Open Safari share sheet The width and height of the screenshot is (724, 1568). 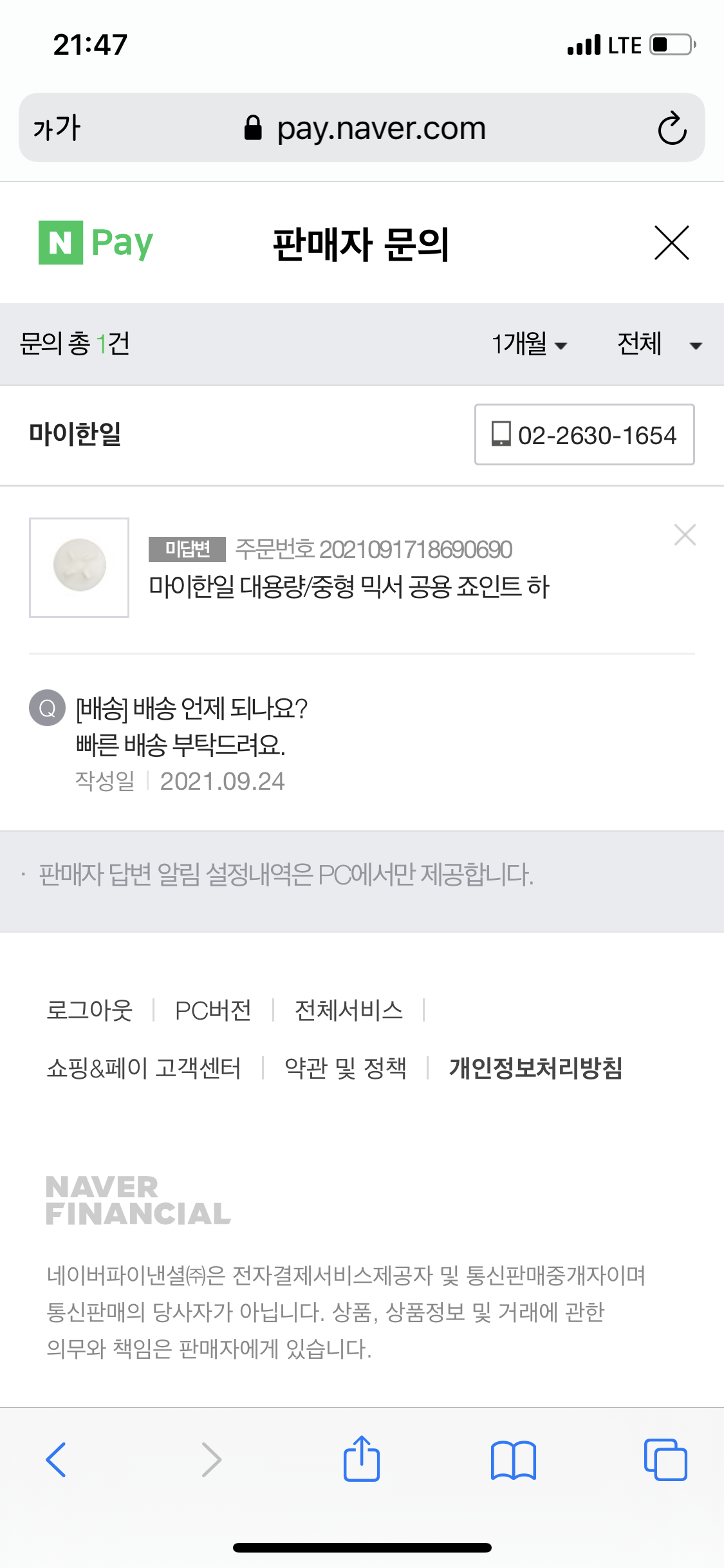pyautogui.click(x=362, y=1458)
